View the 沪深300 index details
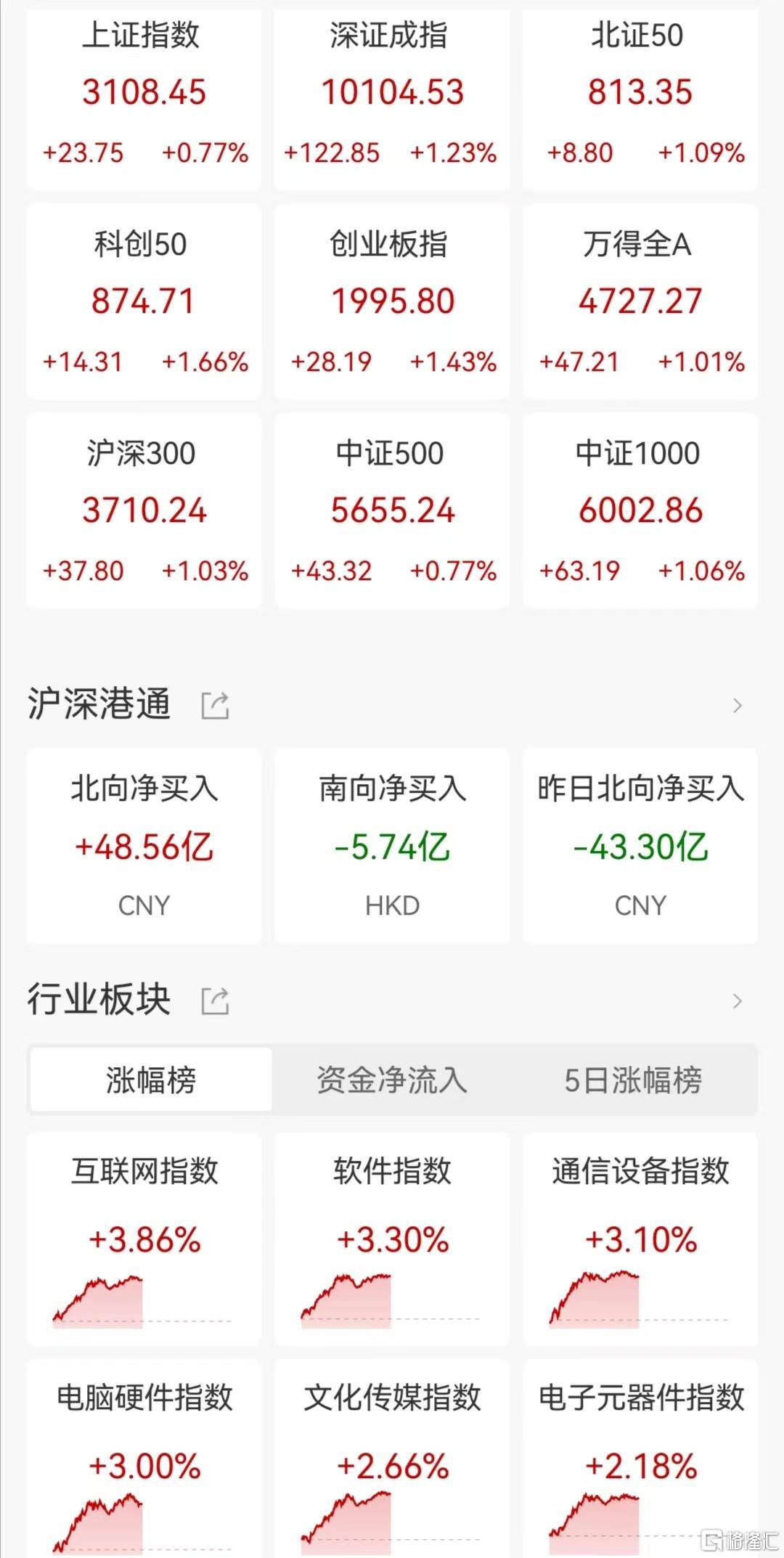Screen dimensions: 784x1558 144,510
